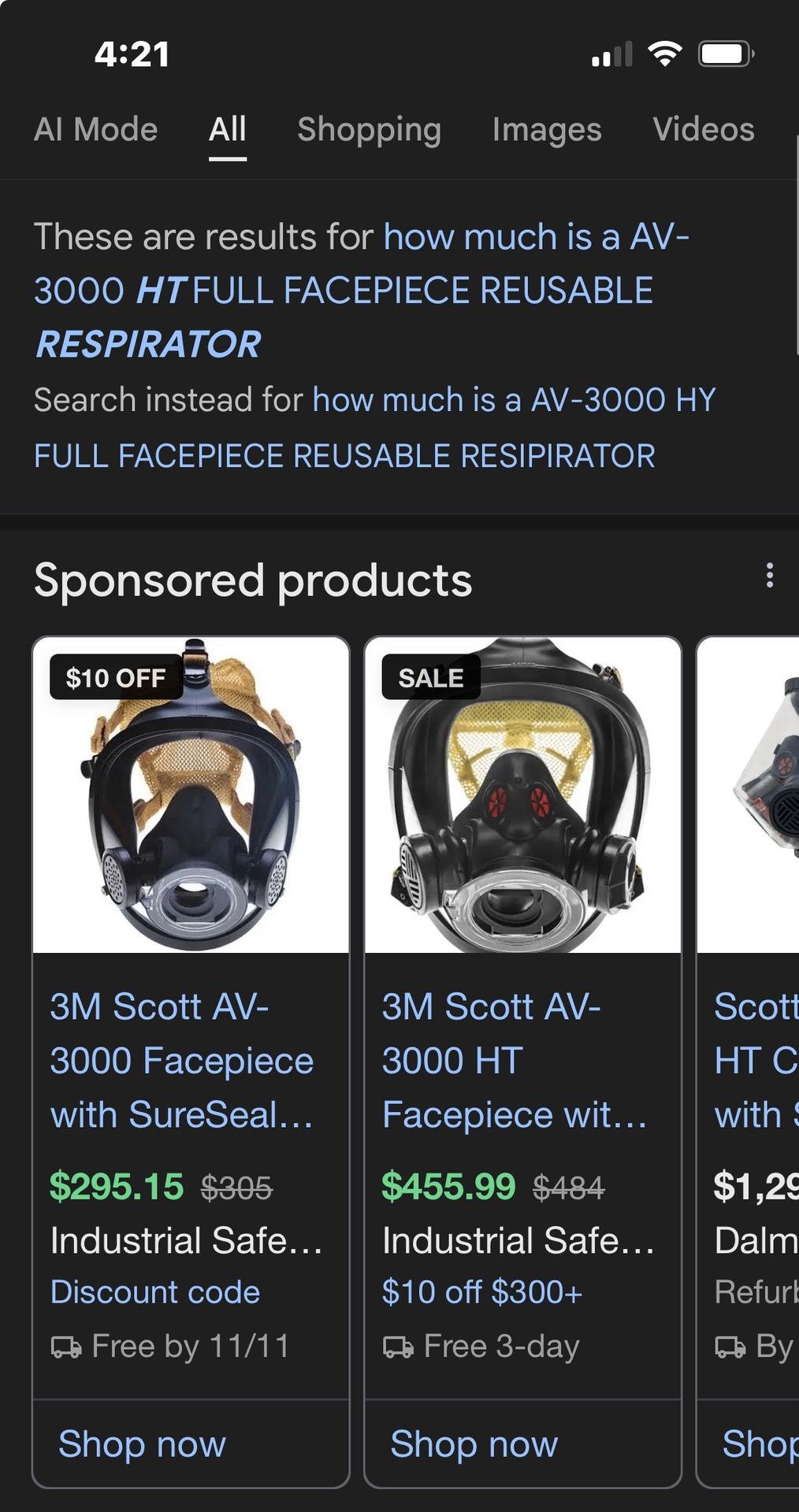Open corrected query link with AV-3000 HT
The image size is (799, 1512).
pos(362,291)
